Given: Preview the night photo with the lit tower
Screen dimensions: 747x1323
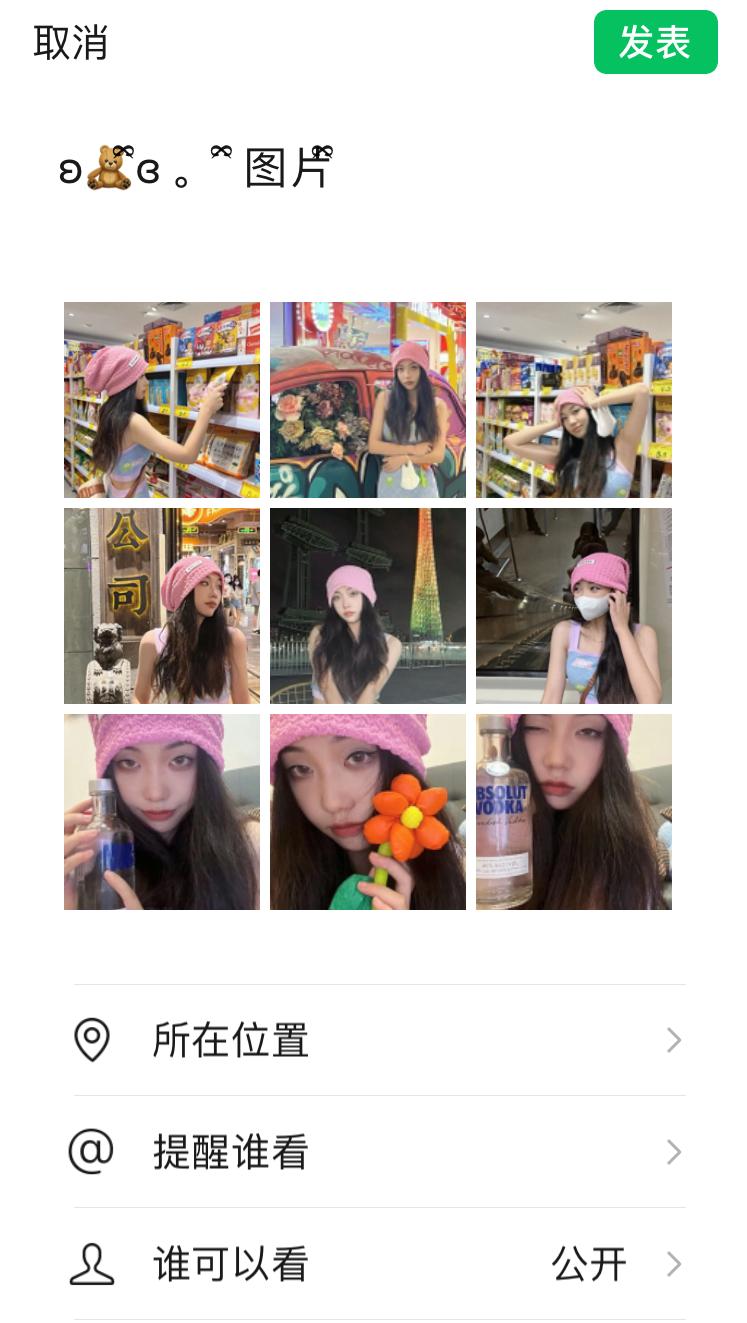Looking at the screenshot, I should [368, 606].
